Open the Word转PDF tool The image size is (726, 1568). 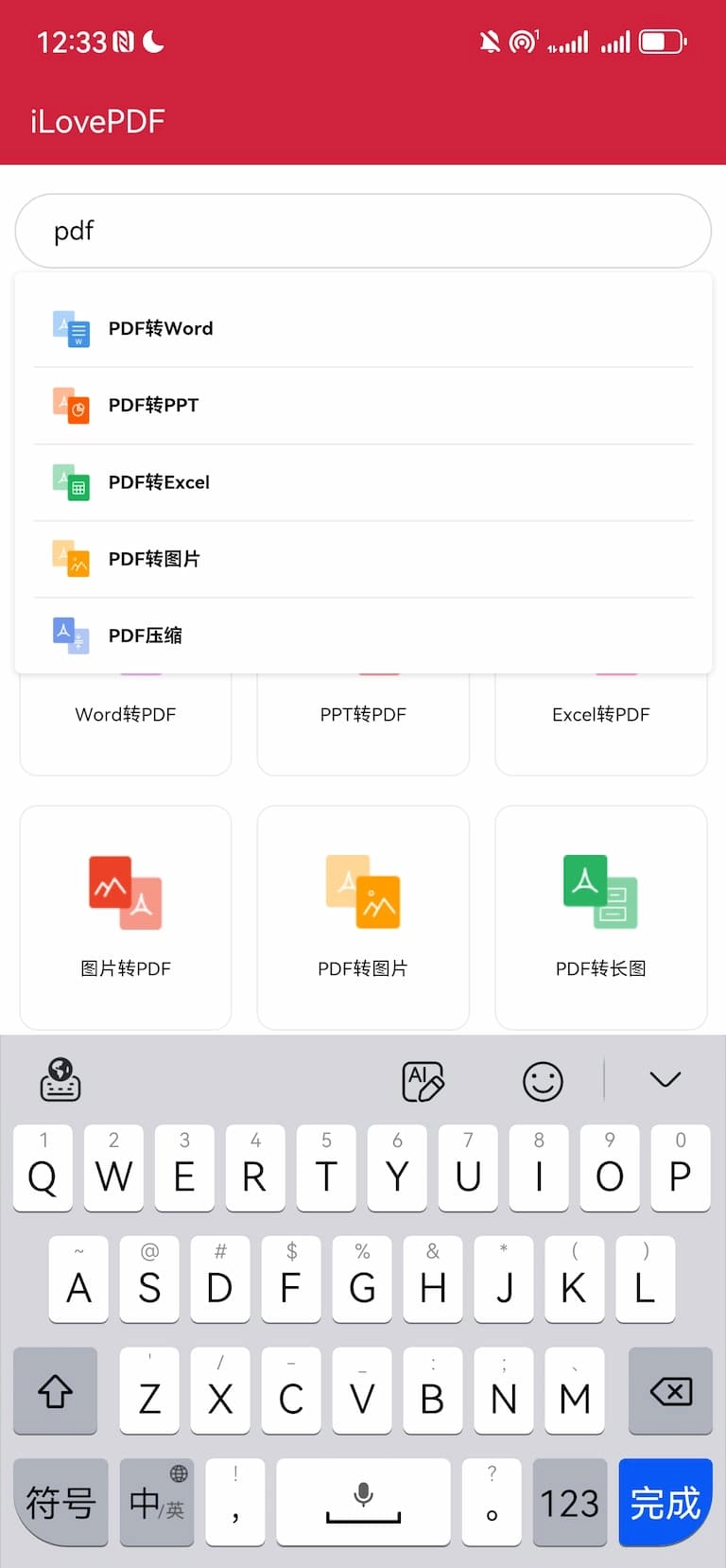click(x=125, y=714)
